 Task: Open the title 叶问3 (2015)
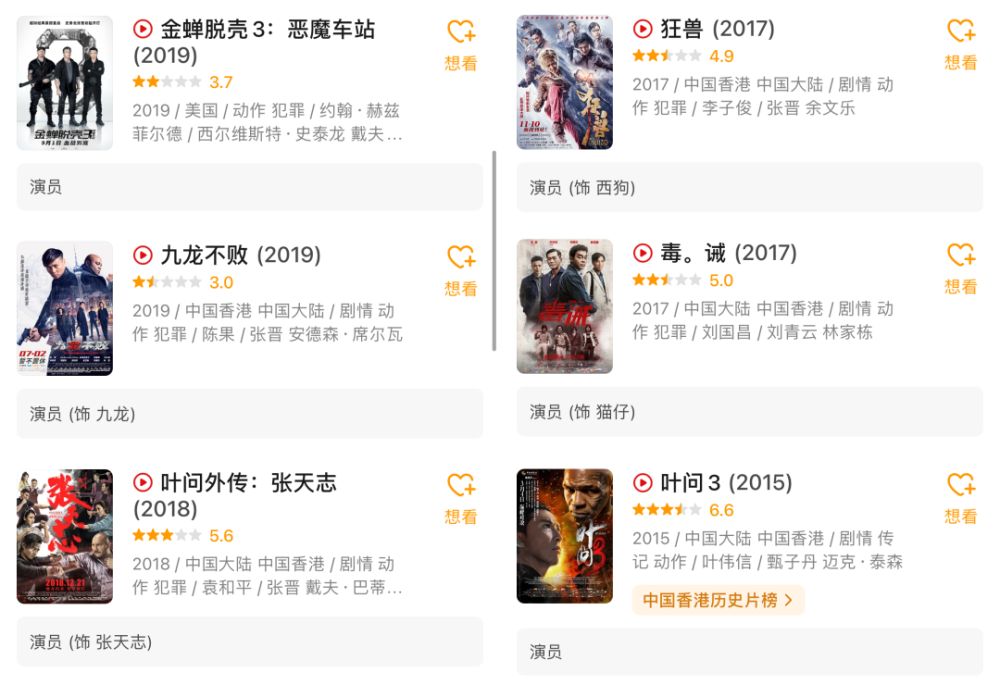(726, 483)
